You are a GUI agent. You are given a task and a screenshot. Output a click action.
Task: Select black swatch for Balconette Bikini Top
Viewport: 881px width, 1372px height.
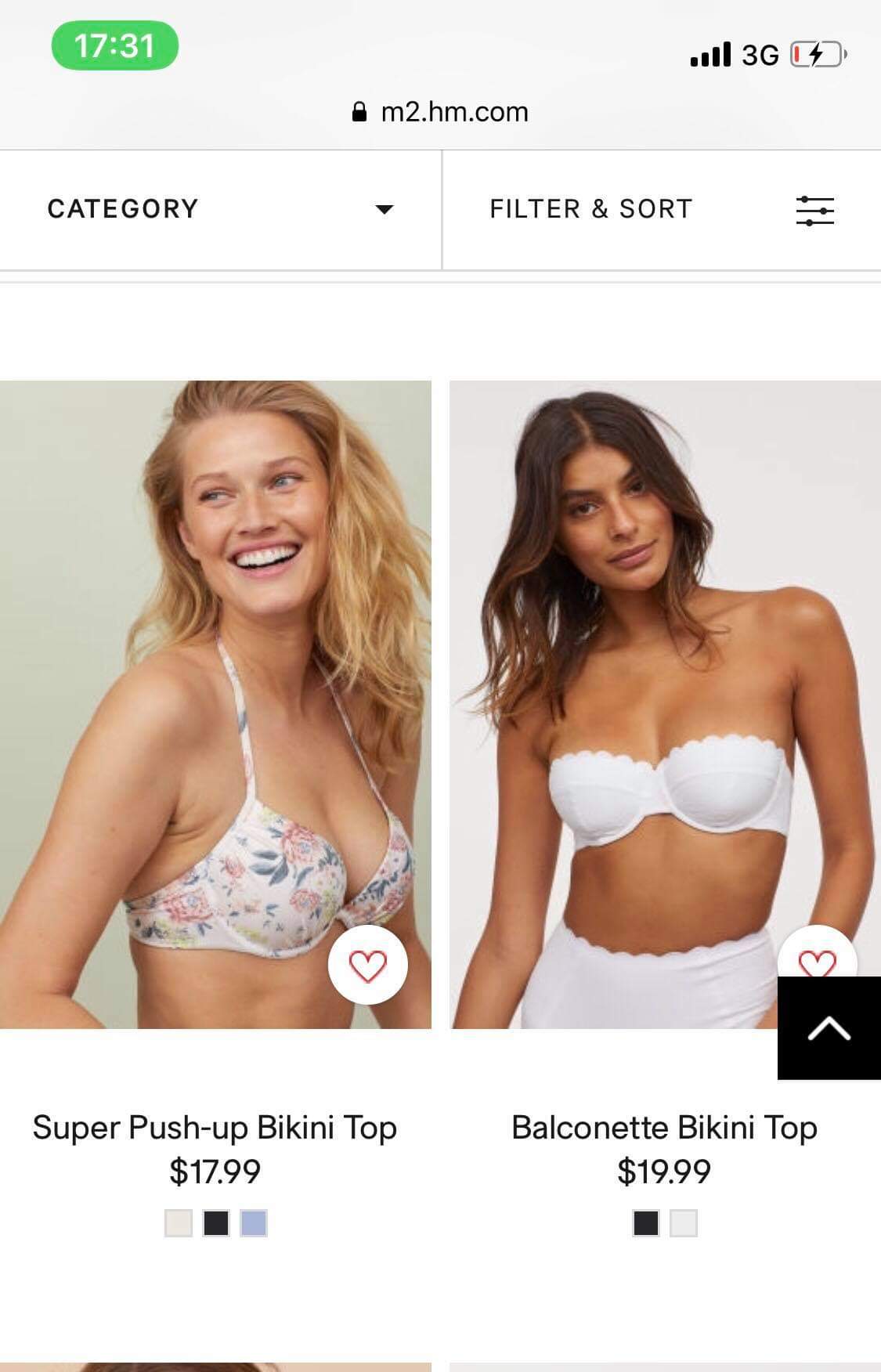click(x=646, y=1222)
